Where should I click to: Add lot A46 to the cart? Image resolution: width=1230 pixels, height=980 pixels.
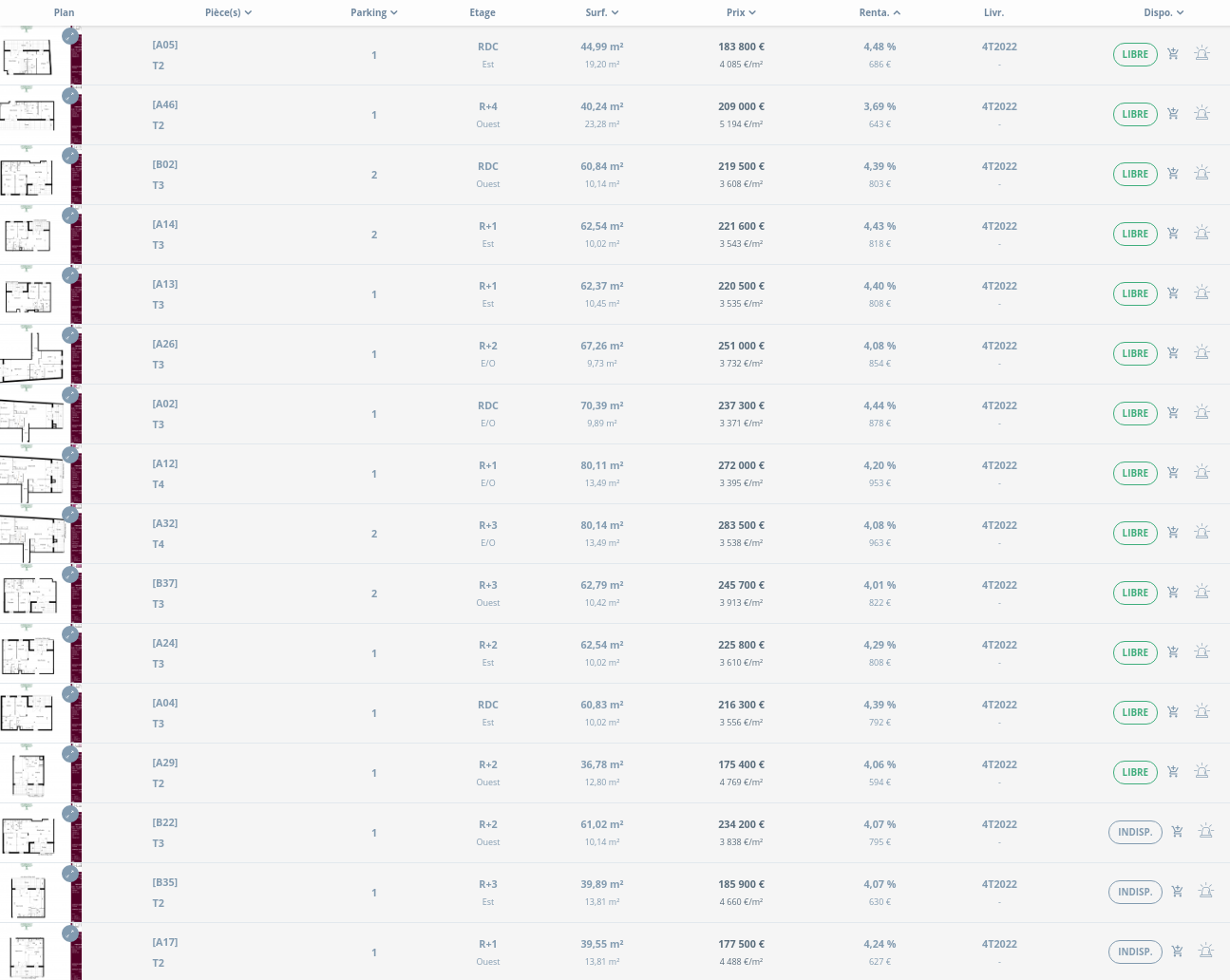[1173, 114]
